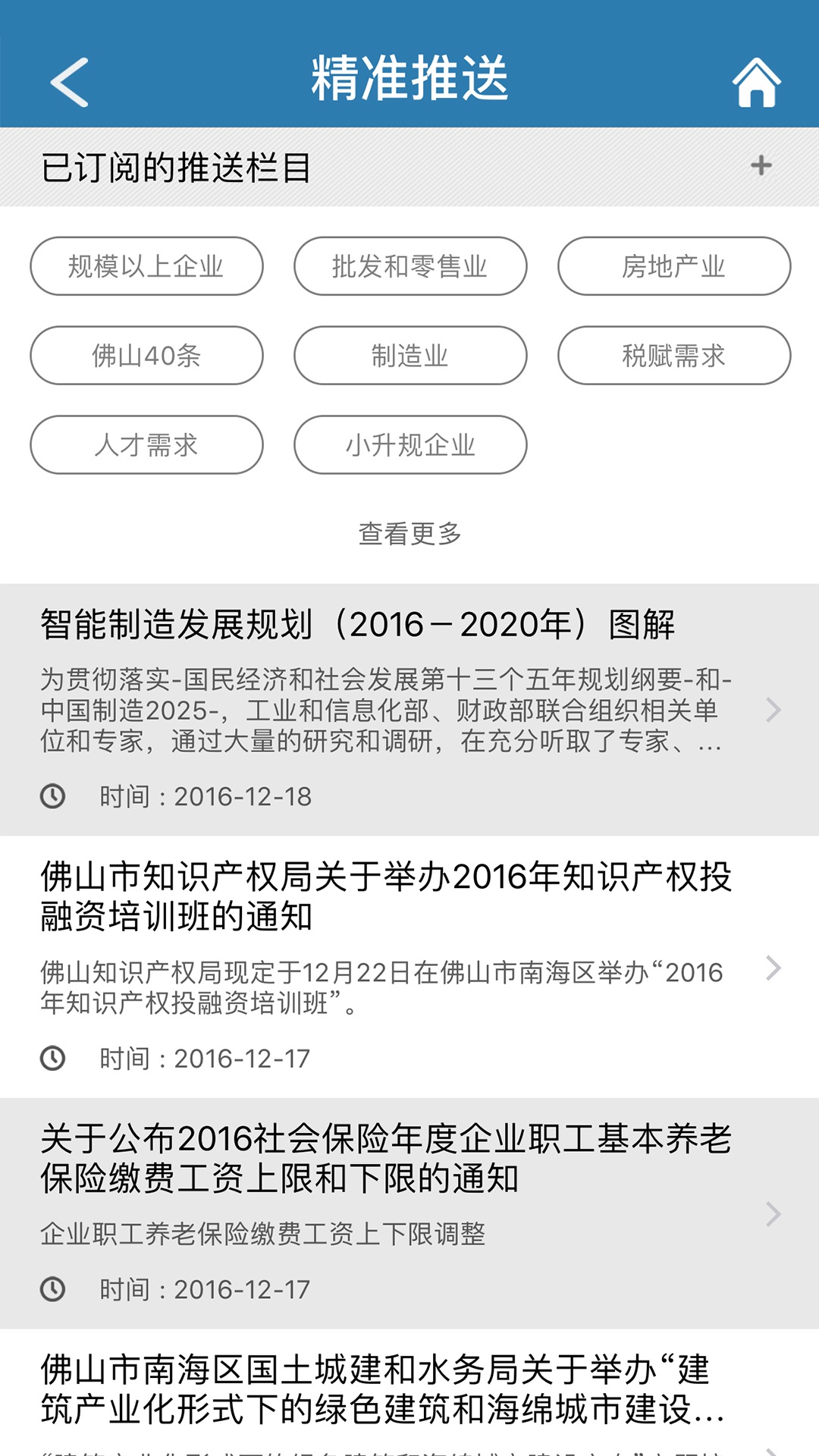Image resolution: width=819 pixels, height=1456 pixels.
Task: Select the 规模以上企业 chip
Action: click(x=146, y=266)
